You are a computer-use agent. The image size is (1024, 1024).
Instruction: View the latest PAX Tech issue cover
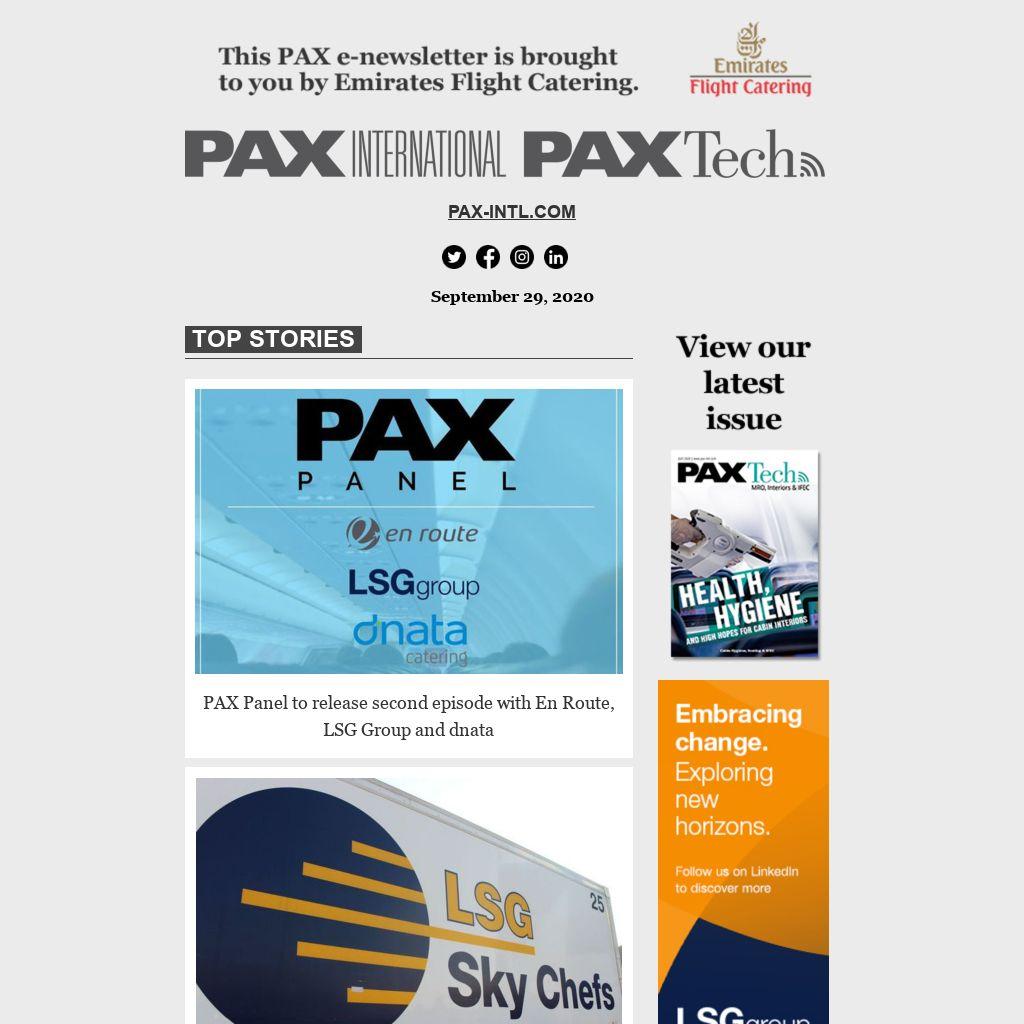pyautogui.click(x=744, y=553)
